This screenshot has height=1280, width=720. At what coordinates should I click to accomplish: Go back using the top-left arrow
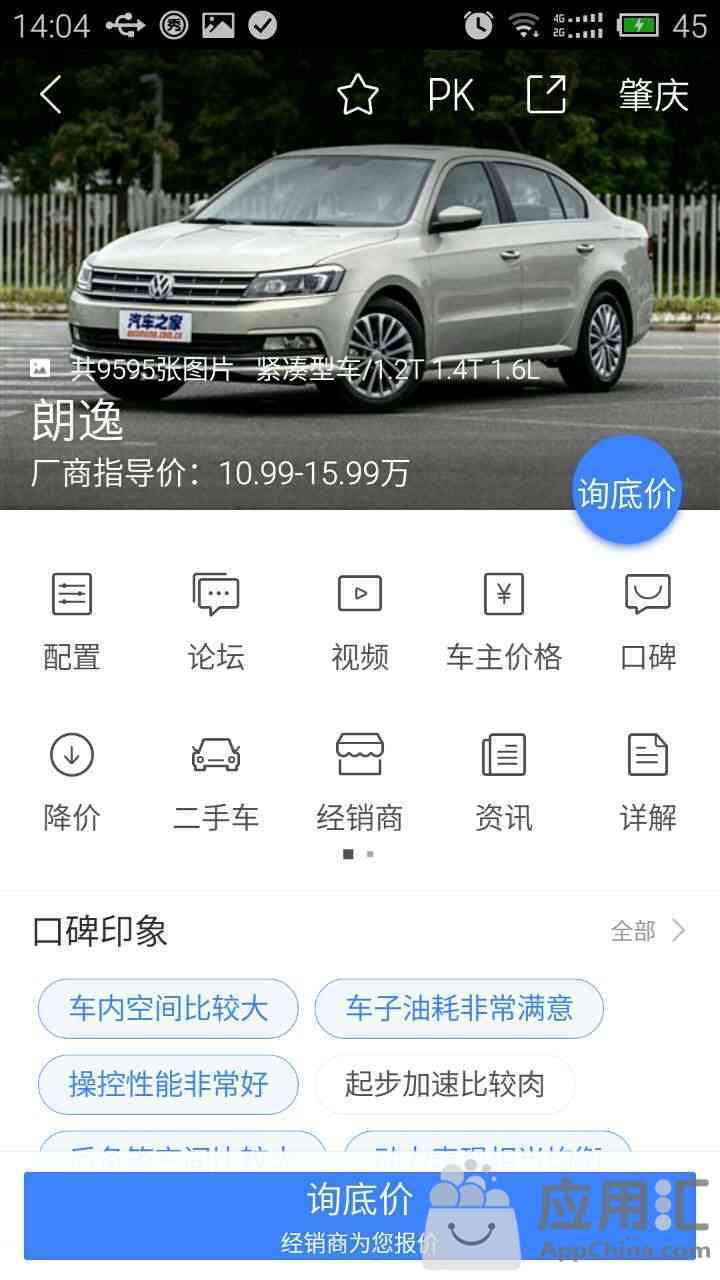coord(50,96)
